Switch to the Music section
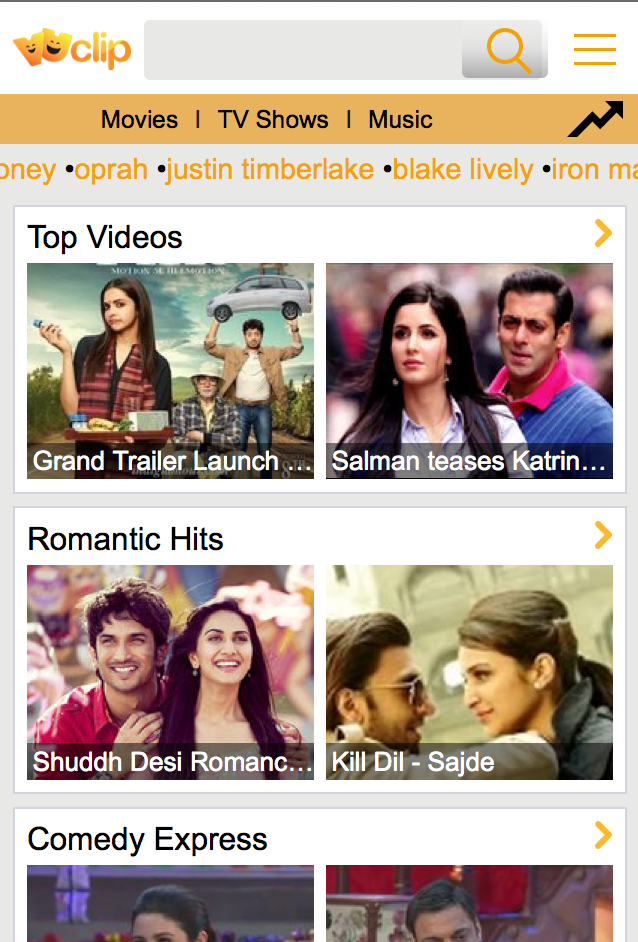The height and width of the screenshot is (942, 638). (400, 120)
